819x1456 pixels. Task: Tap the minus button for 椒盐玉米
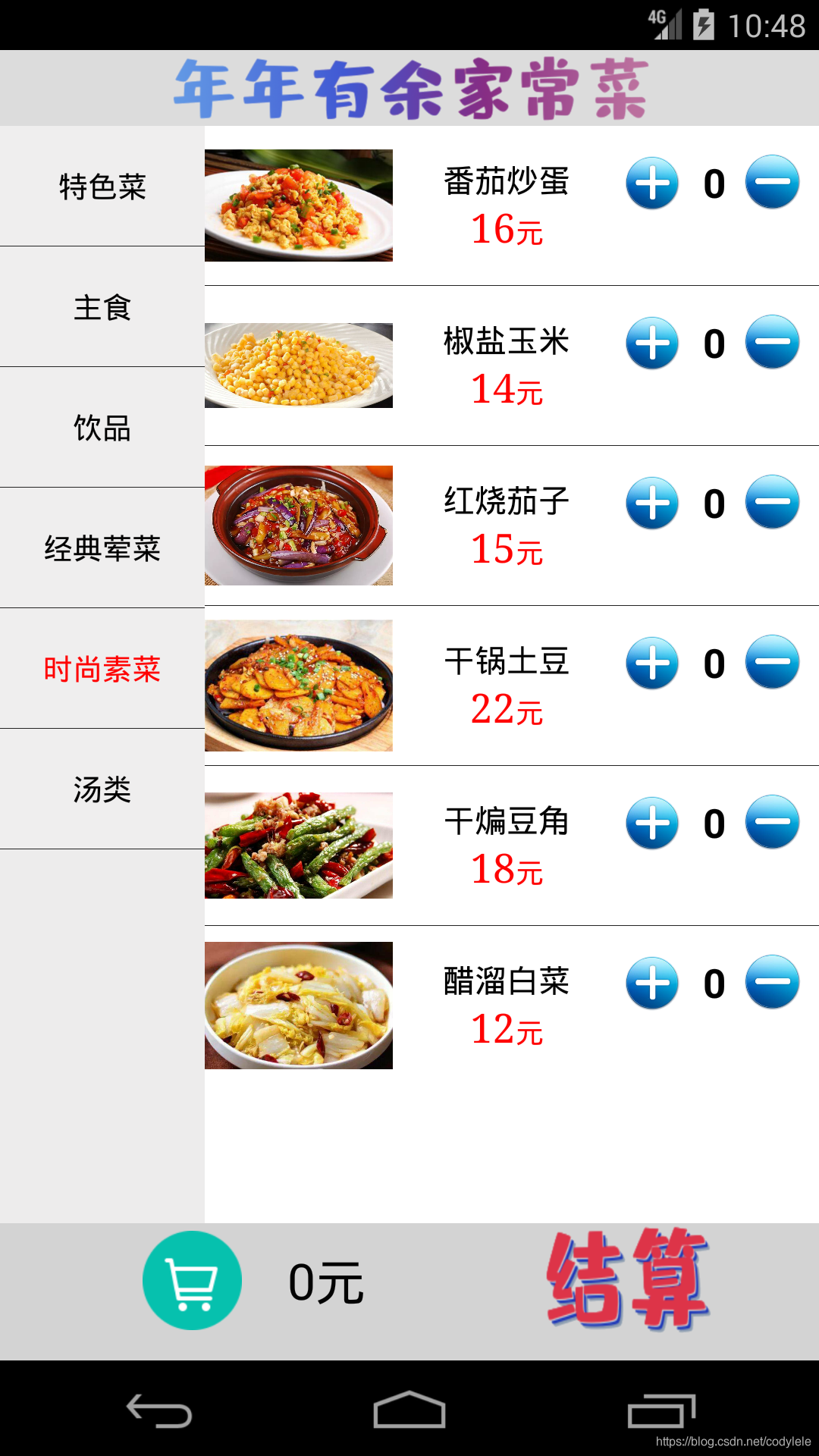pyautogui.click(x=772, y=342)
